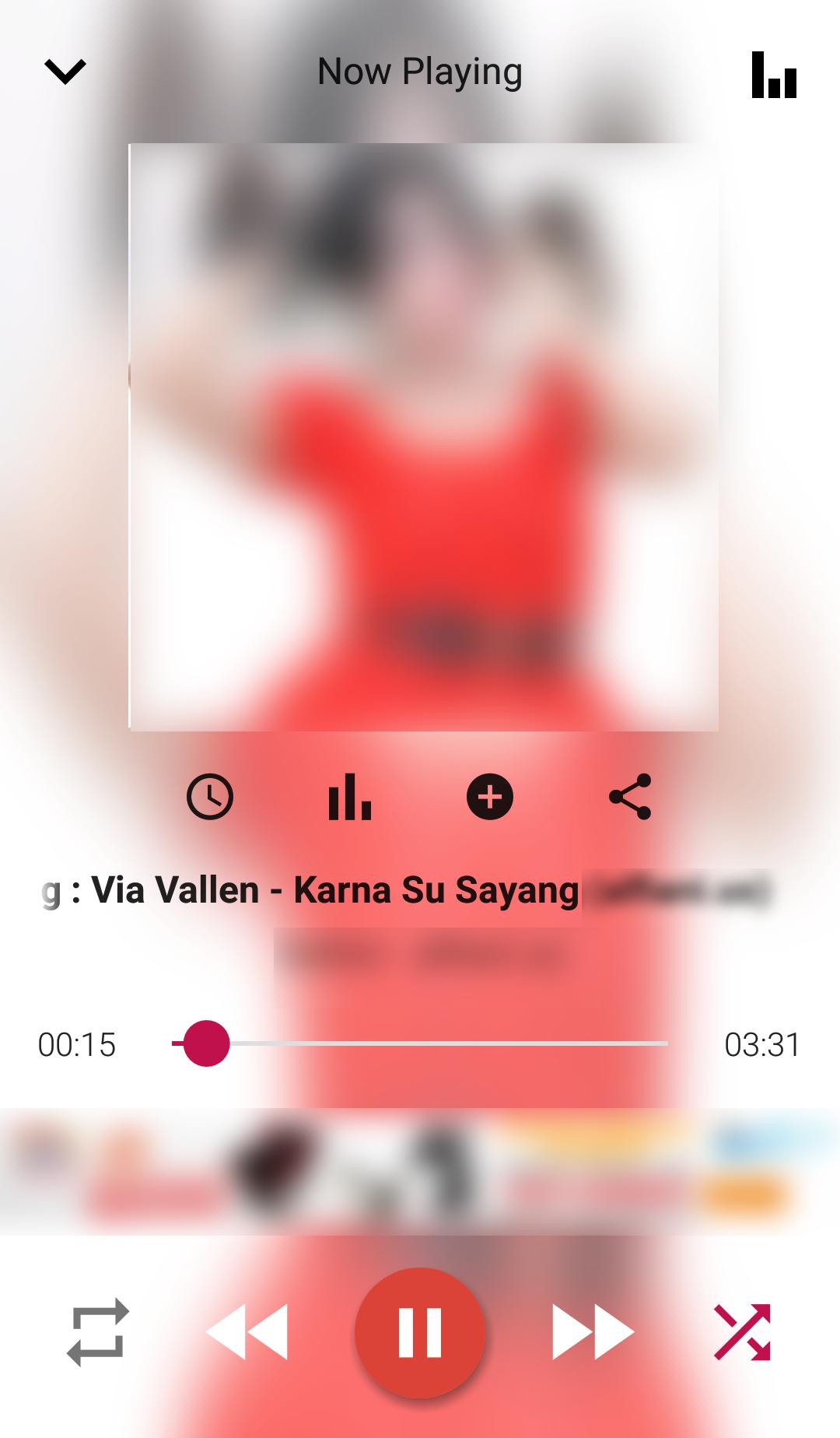Pause the current song
Screen dimensions: 840x1438
click(x=420, y=1332)
